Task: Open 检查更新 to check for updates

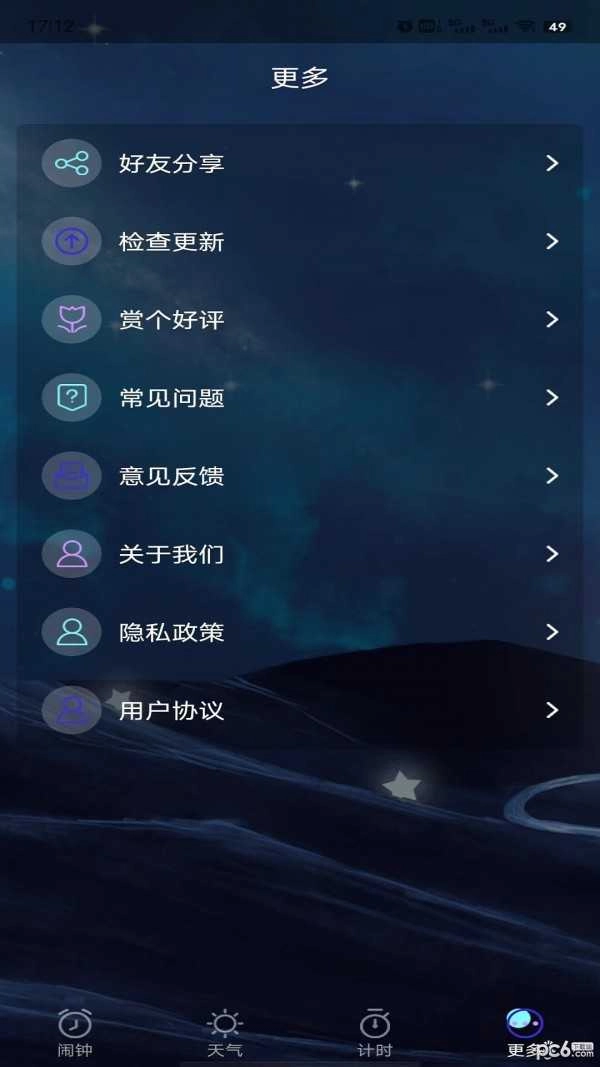Action: 300,241
